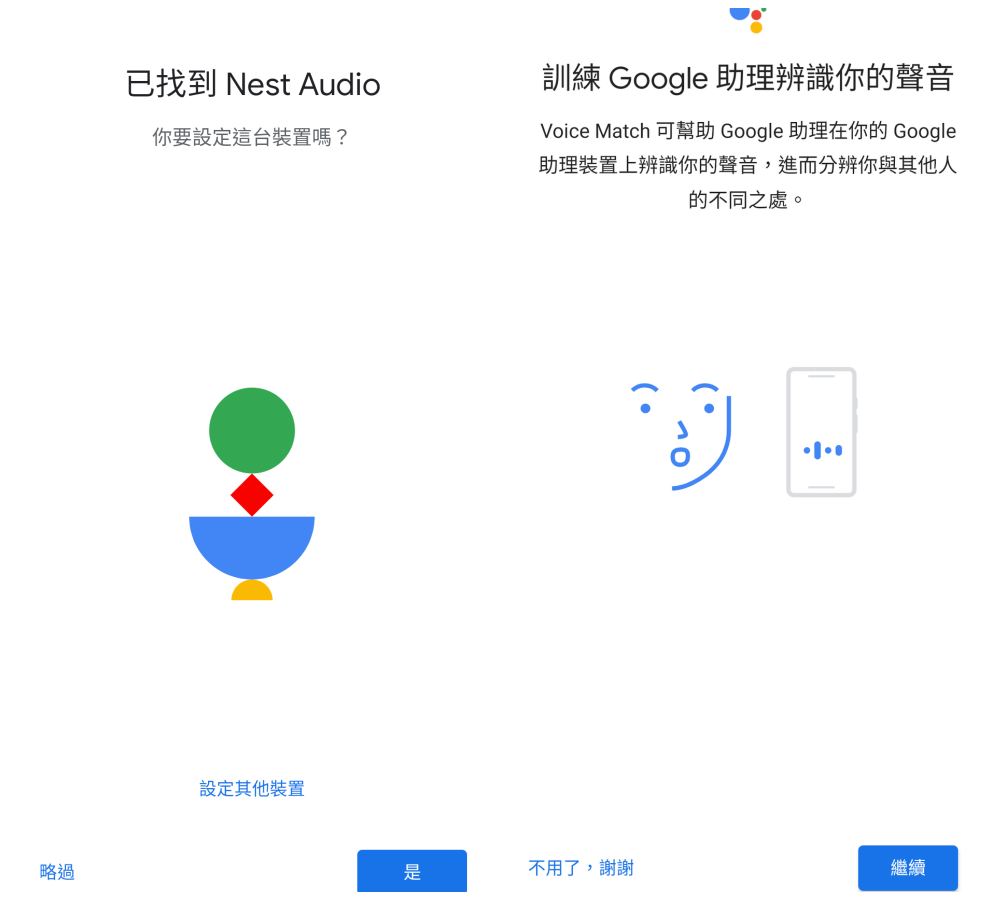Skip setup with 略過
1000x900 pixels.
coord(57,872)
